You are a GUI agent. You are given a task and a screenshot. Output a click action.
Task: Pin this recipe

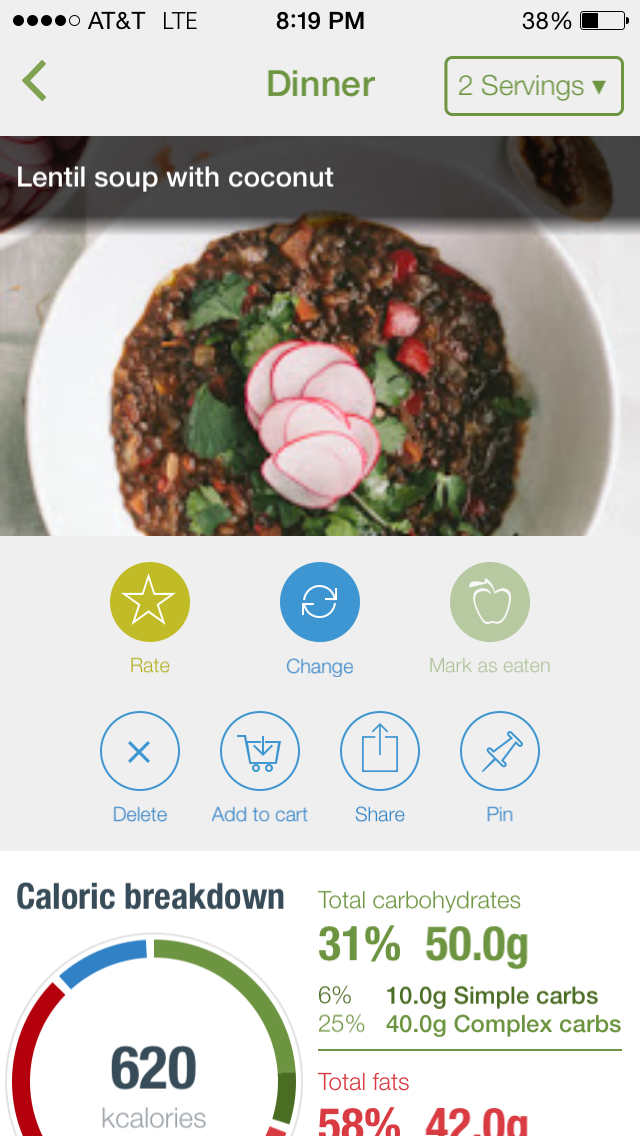click(x=500, y=751)
